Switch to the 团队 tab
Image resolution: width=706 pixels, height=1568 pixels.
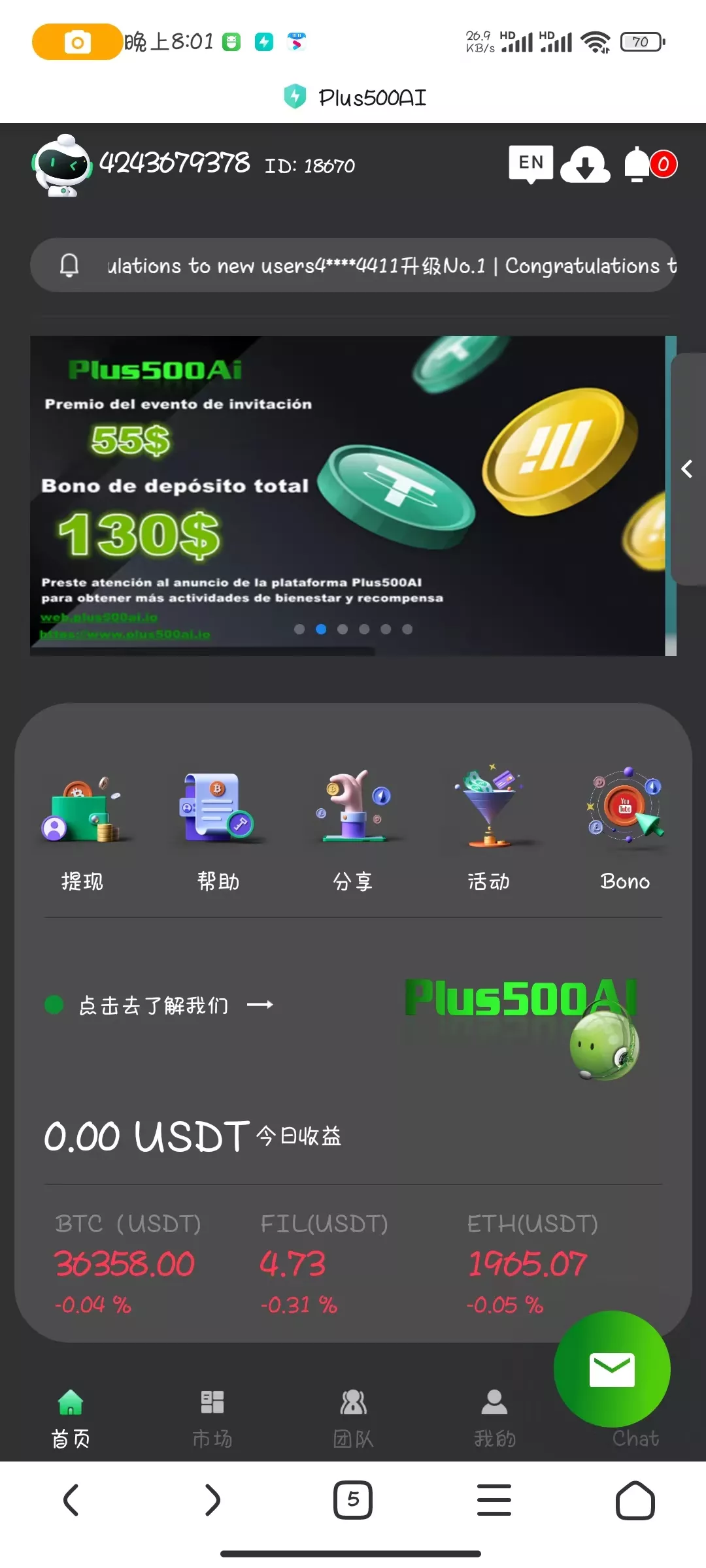[x=353, y=1416]
